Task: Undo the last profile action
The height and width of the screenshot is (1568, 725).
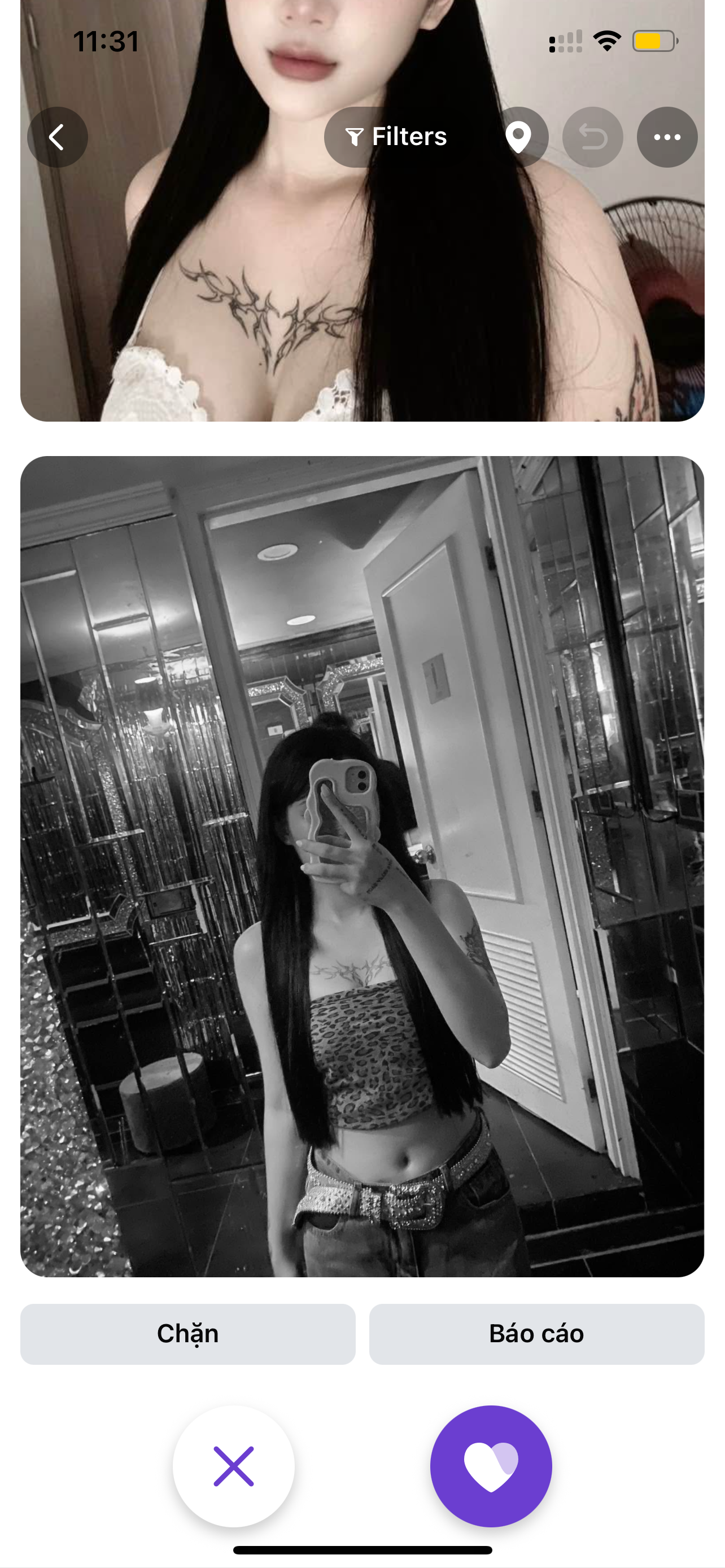Action: tap(592, 138)
